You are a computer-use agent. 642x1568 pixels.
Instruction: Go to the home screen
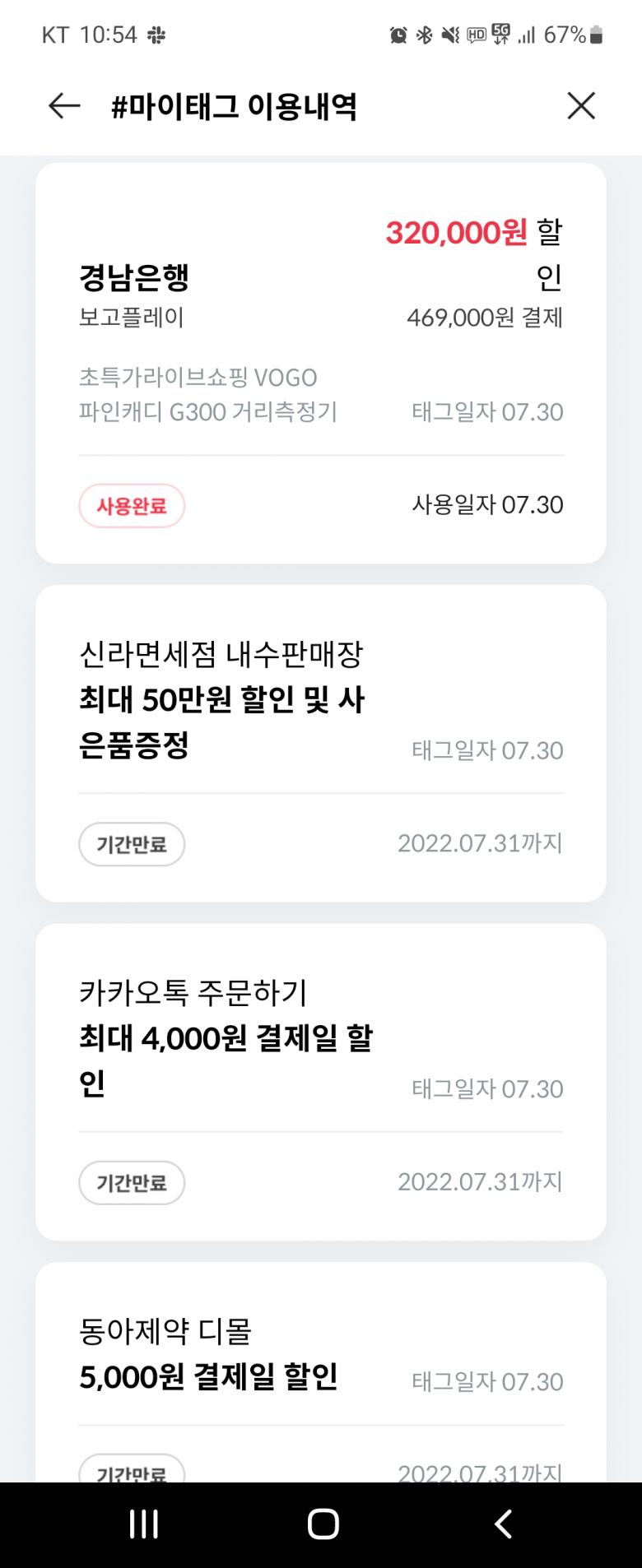coord(323,1524)
